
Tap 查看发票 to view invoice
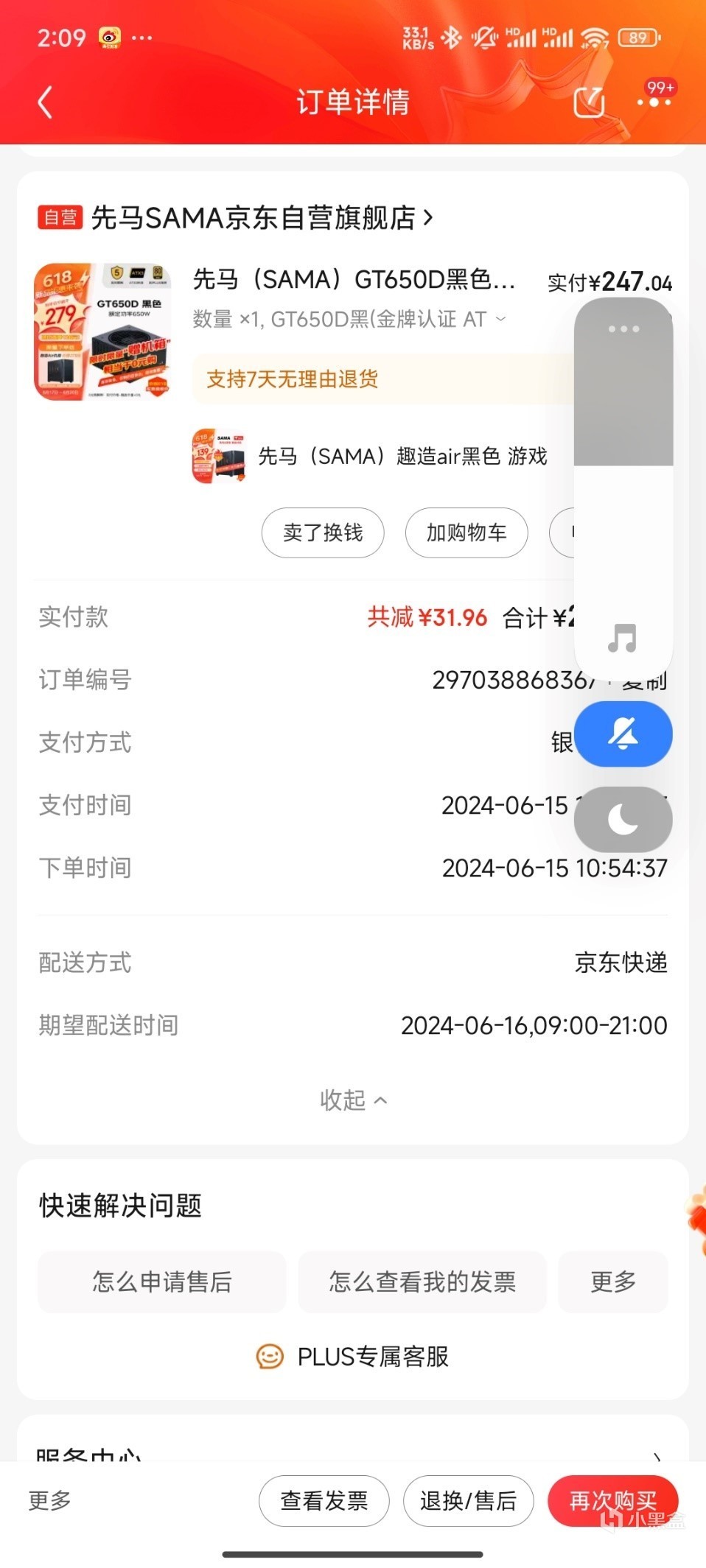[324, 1500]
